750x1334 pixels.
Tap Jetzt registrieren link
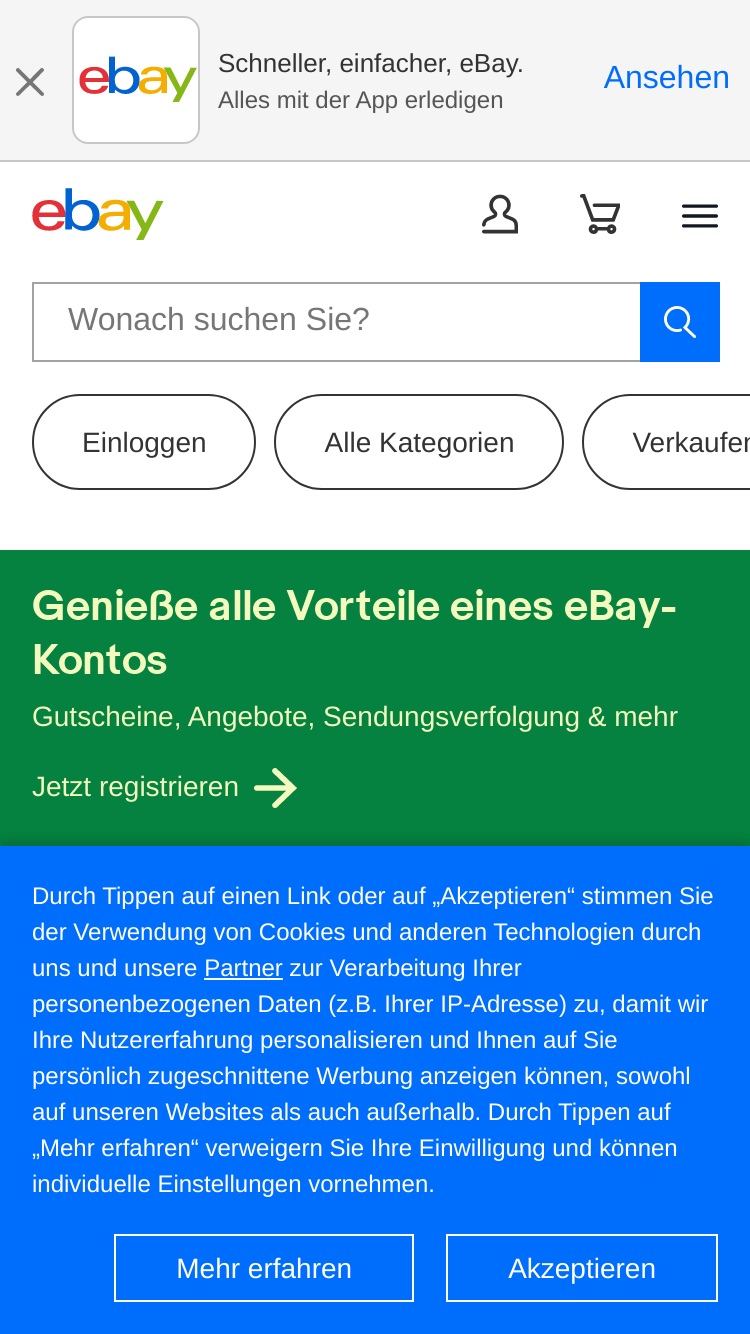pyautogui.click(x=165, y=788)
